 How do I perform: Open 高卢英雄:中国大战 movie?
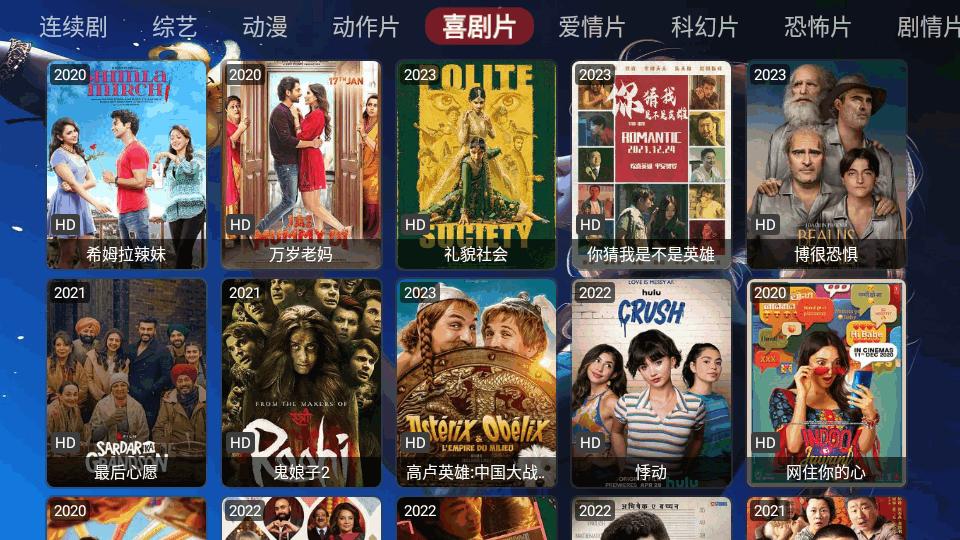(476, 382)
